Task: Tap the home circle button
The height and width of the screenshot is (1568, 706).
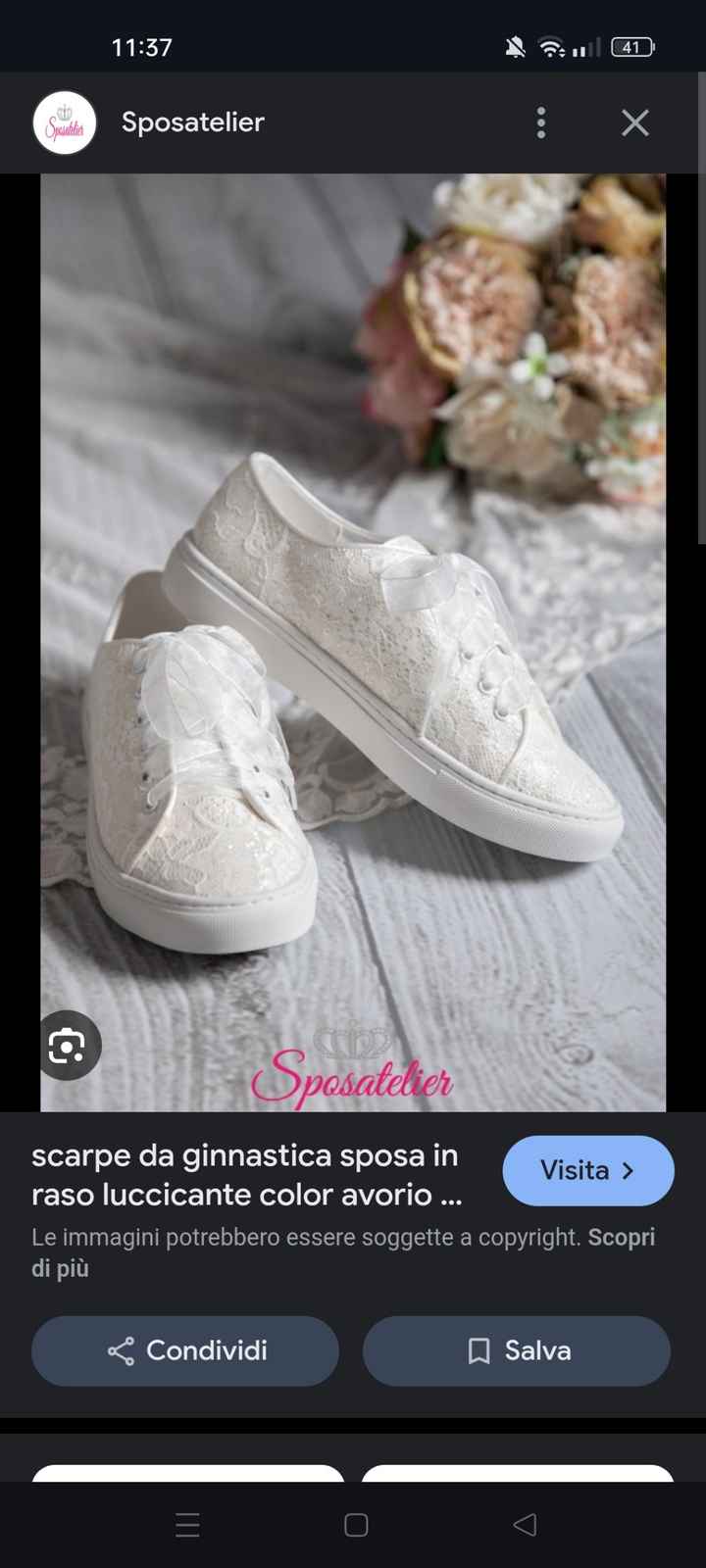Action: pos(353,1525)
